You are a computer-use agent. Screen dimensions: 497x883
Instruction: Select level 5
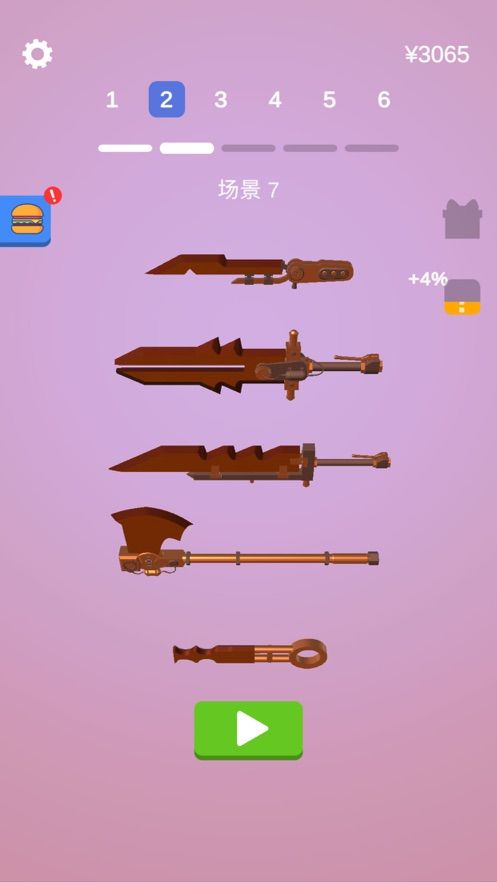(x=329, y=100)
